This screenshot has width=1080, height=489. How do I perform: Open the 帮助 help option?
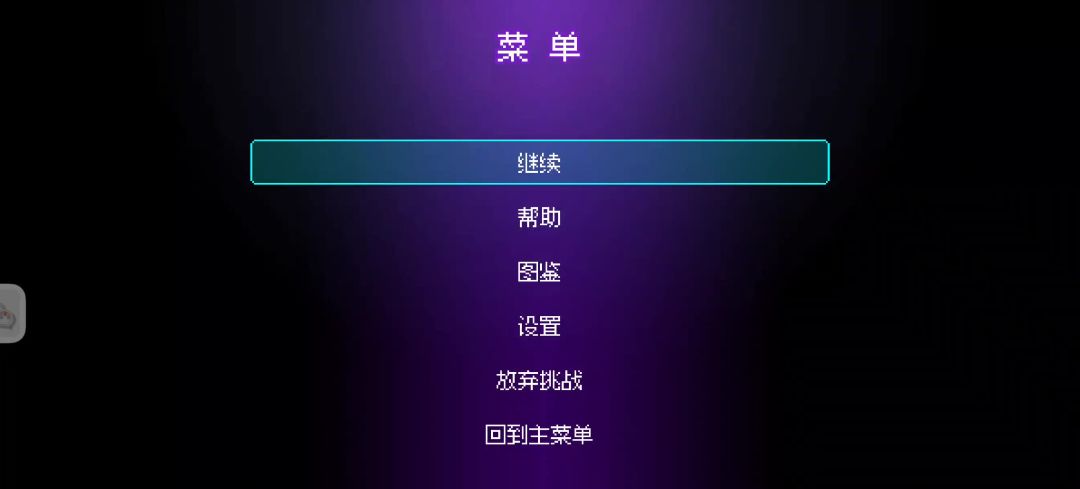tap(539, 217)
